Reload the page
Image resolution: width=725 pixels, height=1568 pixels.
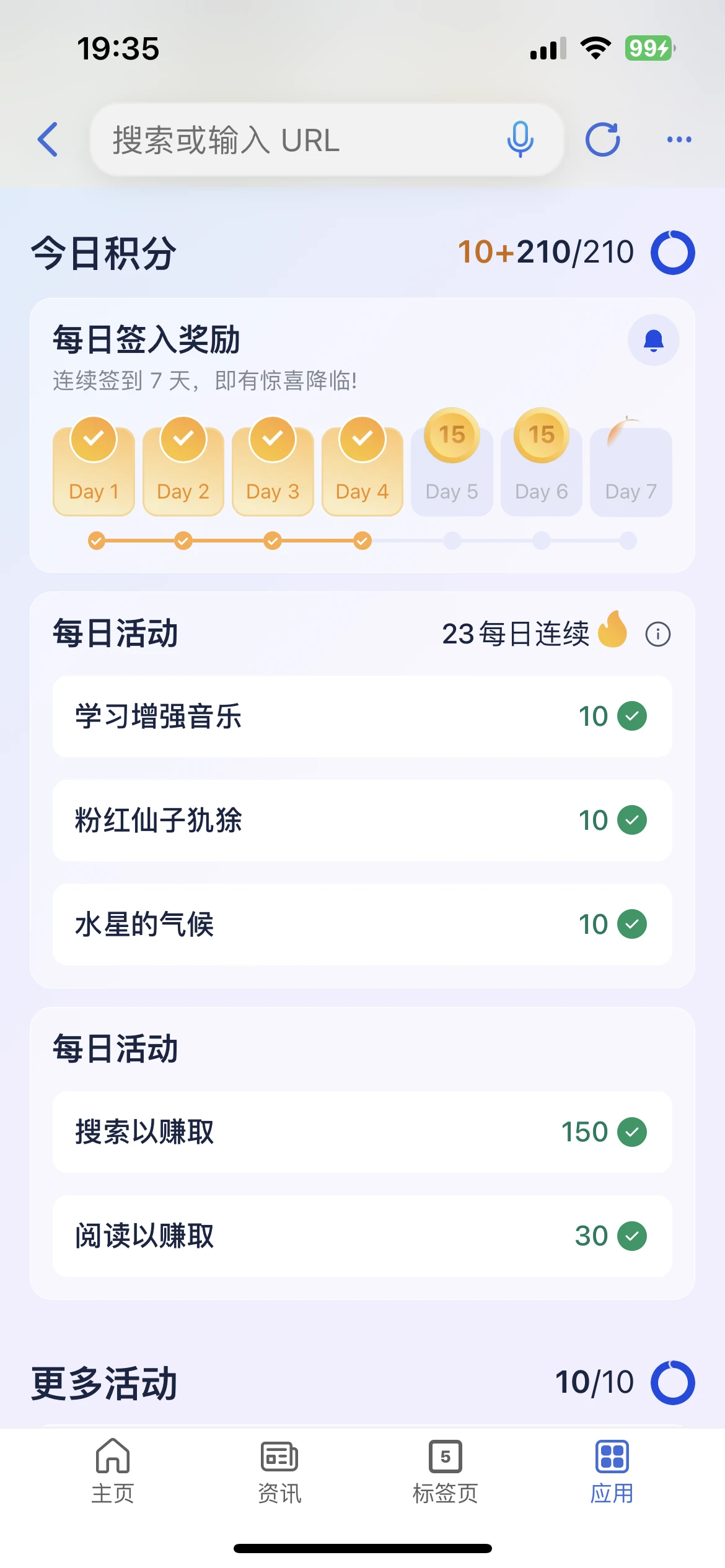pyautogui.click(x=602, y=139)
